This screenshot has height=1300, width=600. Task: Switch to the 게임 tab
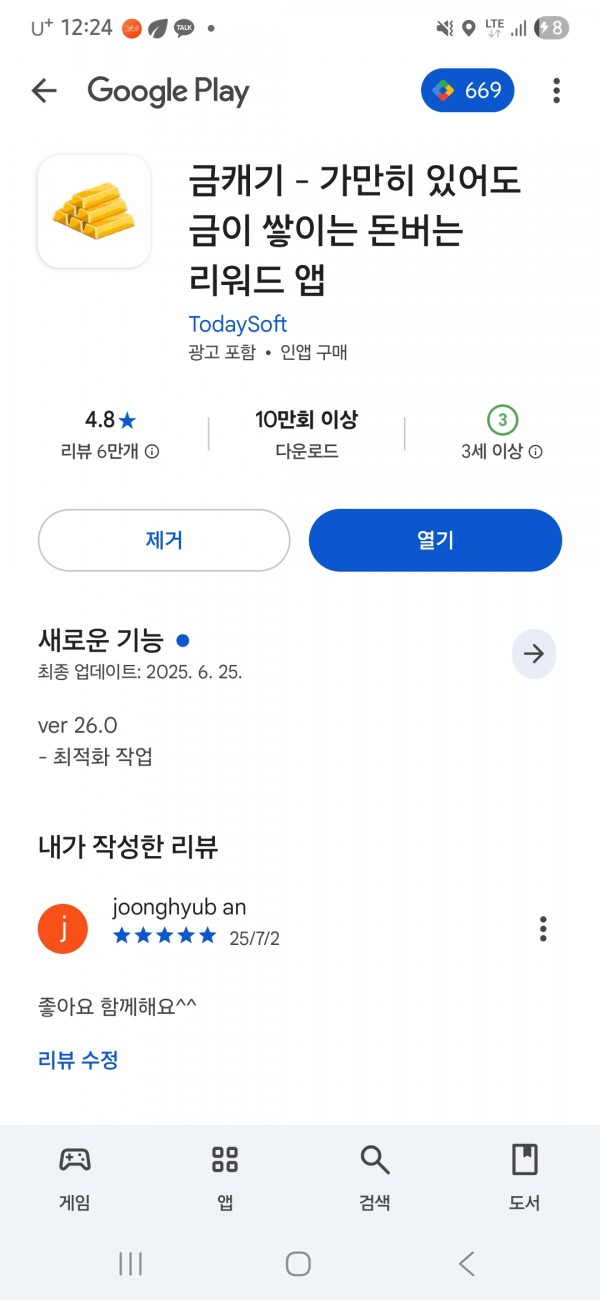[75, 1178]
